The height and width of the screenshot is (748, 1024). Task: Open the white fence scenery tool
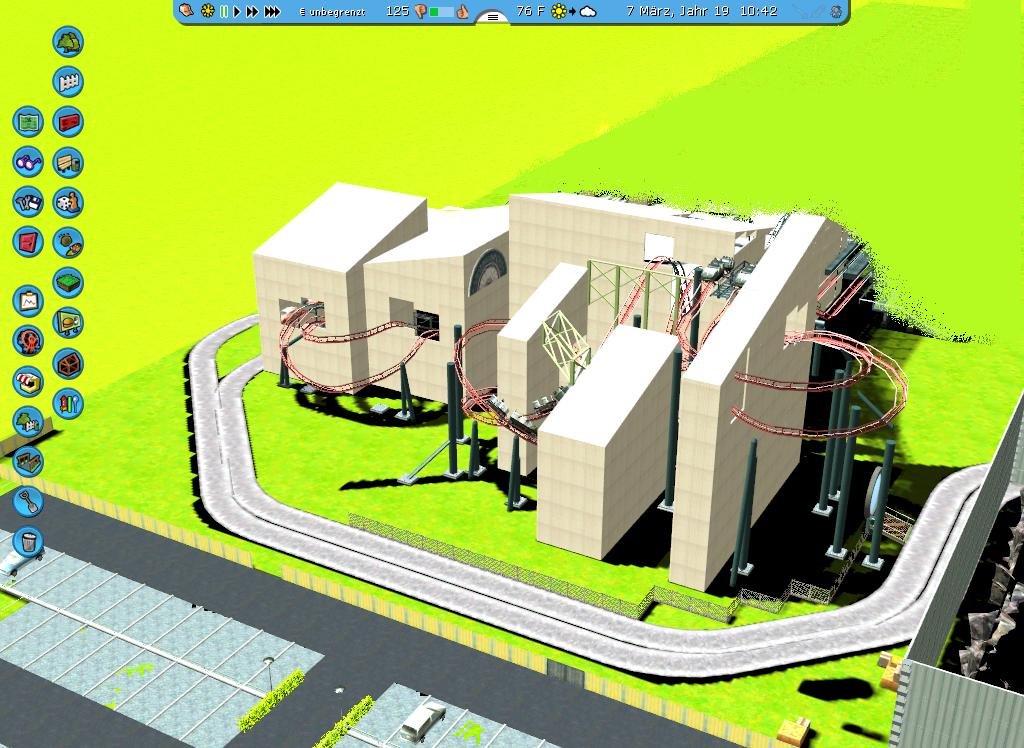click(x=68, y=82)
